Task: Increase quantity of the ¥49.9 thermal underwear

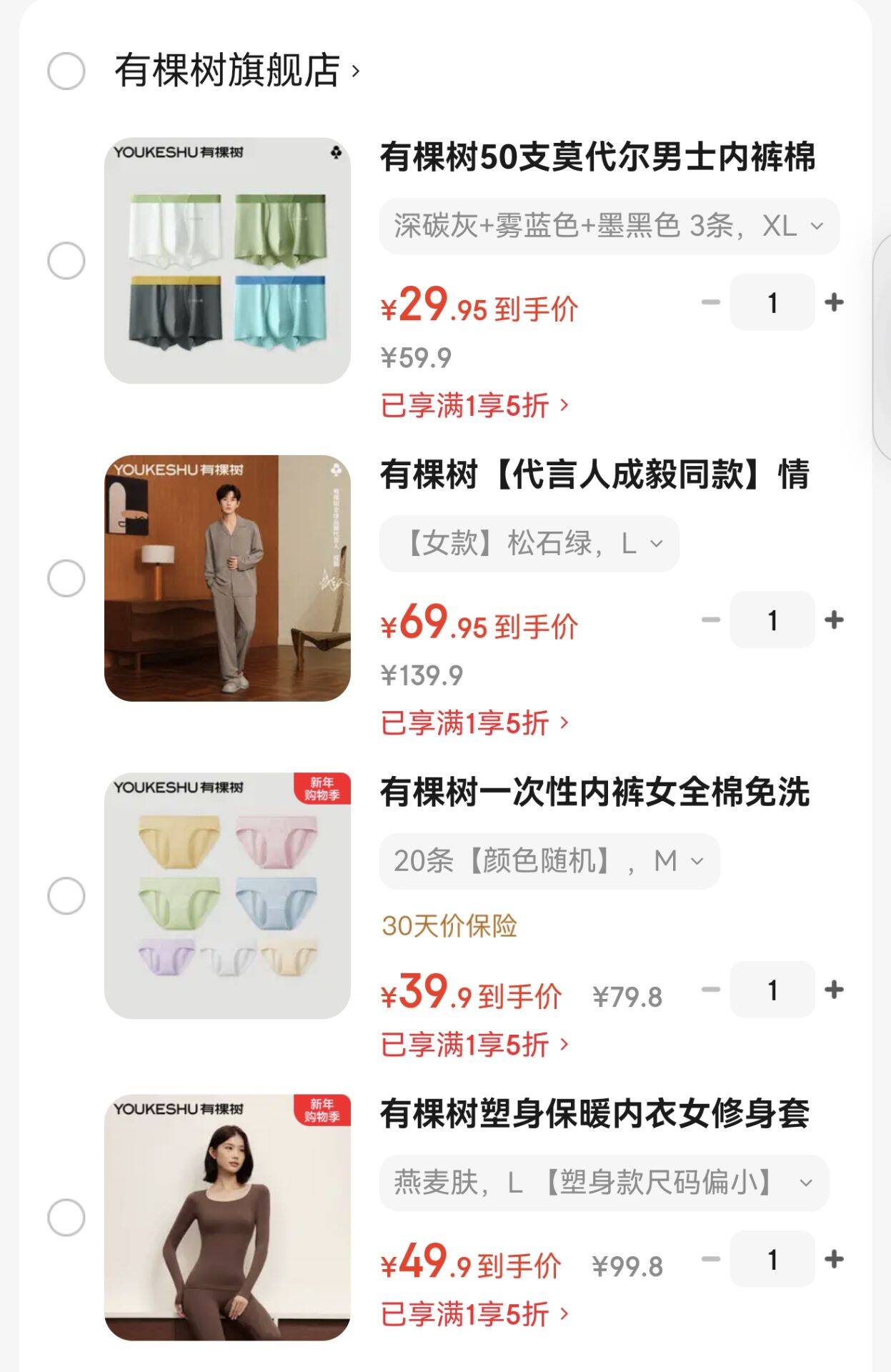Action: pyautogui.click(x=834, y=1259)
